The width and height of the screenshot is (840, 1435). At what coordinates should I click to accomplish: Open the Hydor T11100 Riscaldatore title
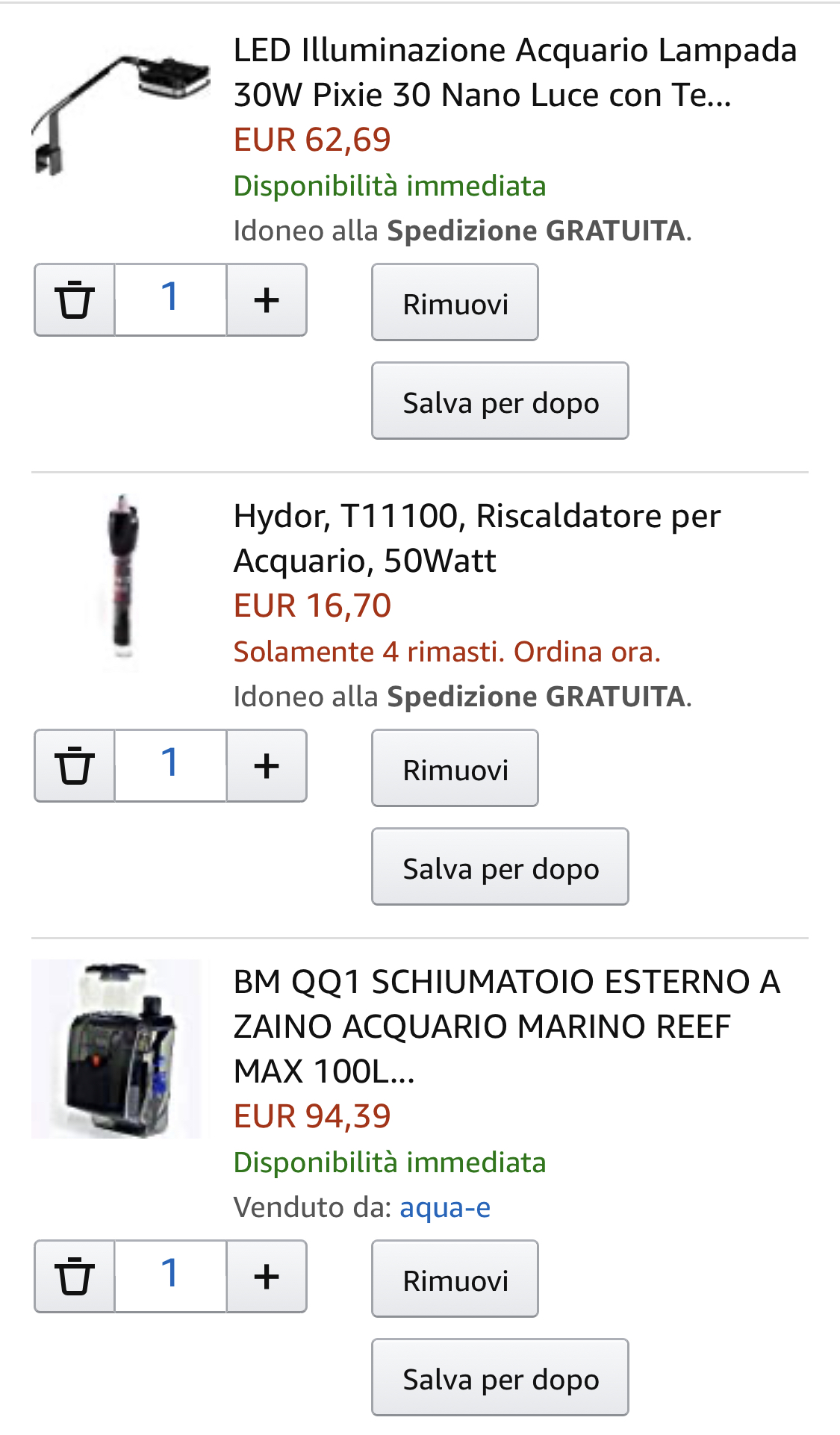[x=477, y=538]
